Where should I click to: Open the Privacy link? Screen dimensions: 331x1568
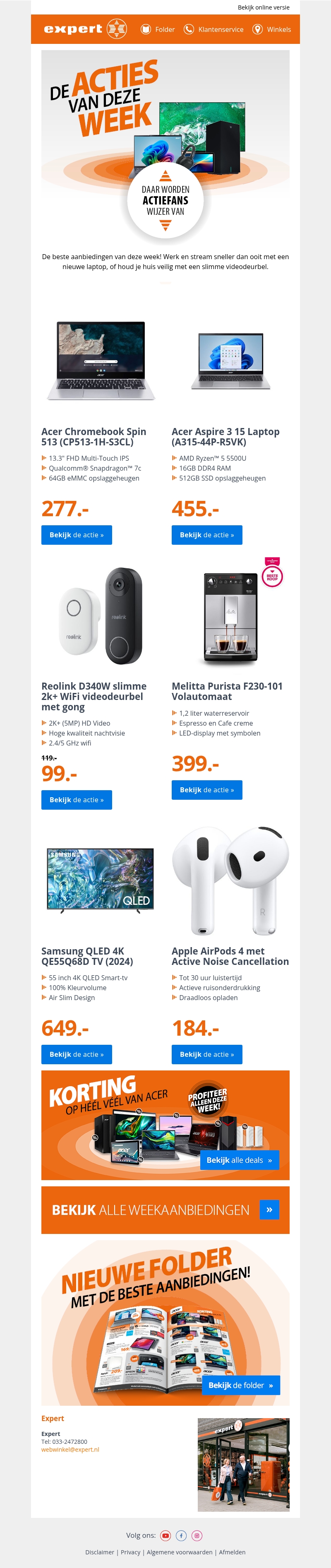pos(130,1552)
